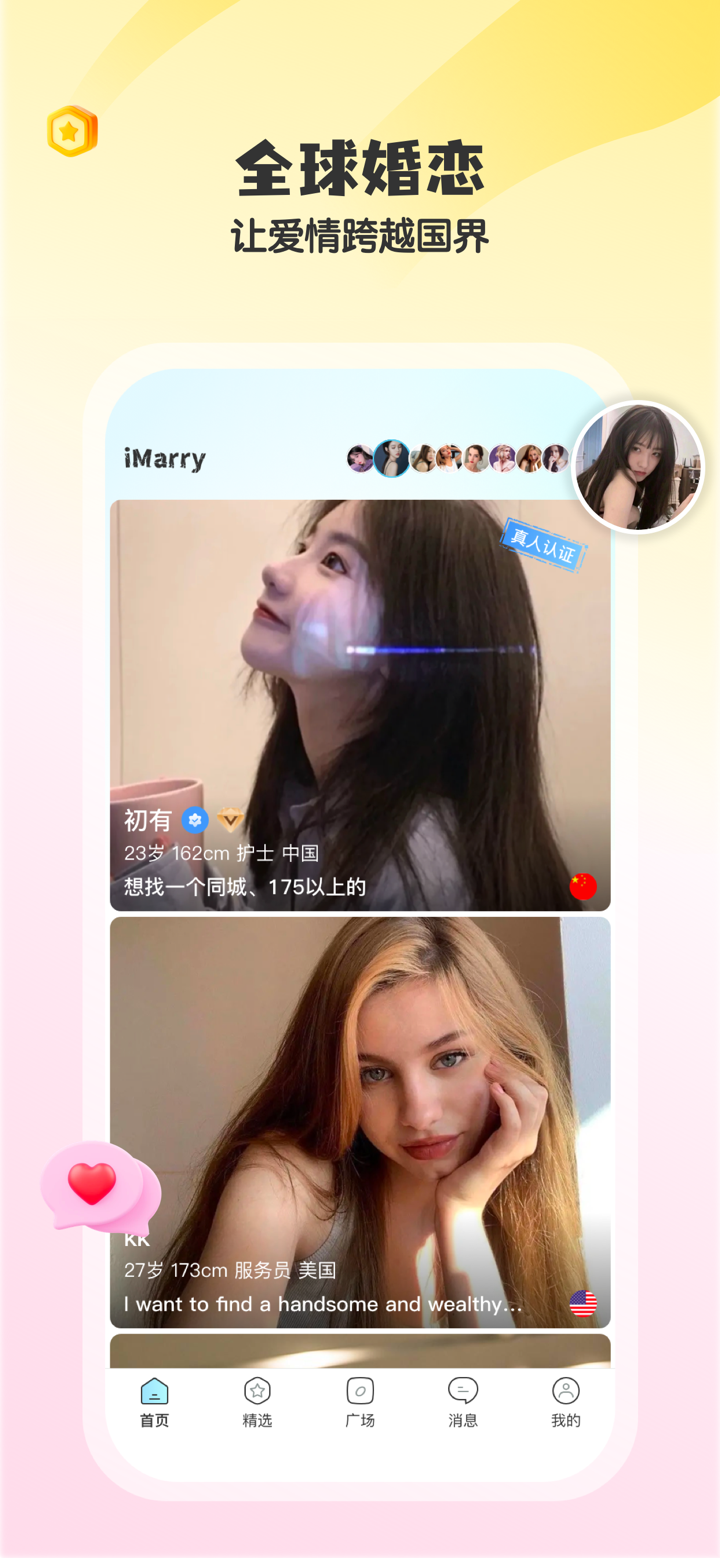Open the 精选 star icon
Image resolution: width=720 pixels, height=1558 pixels.
pyautogui.click(x=257, y=1388)
